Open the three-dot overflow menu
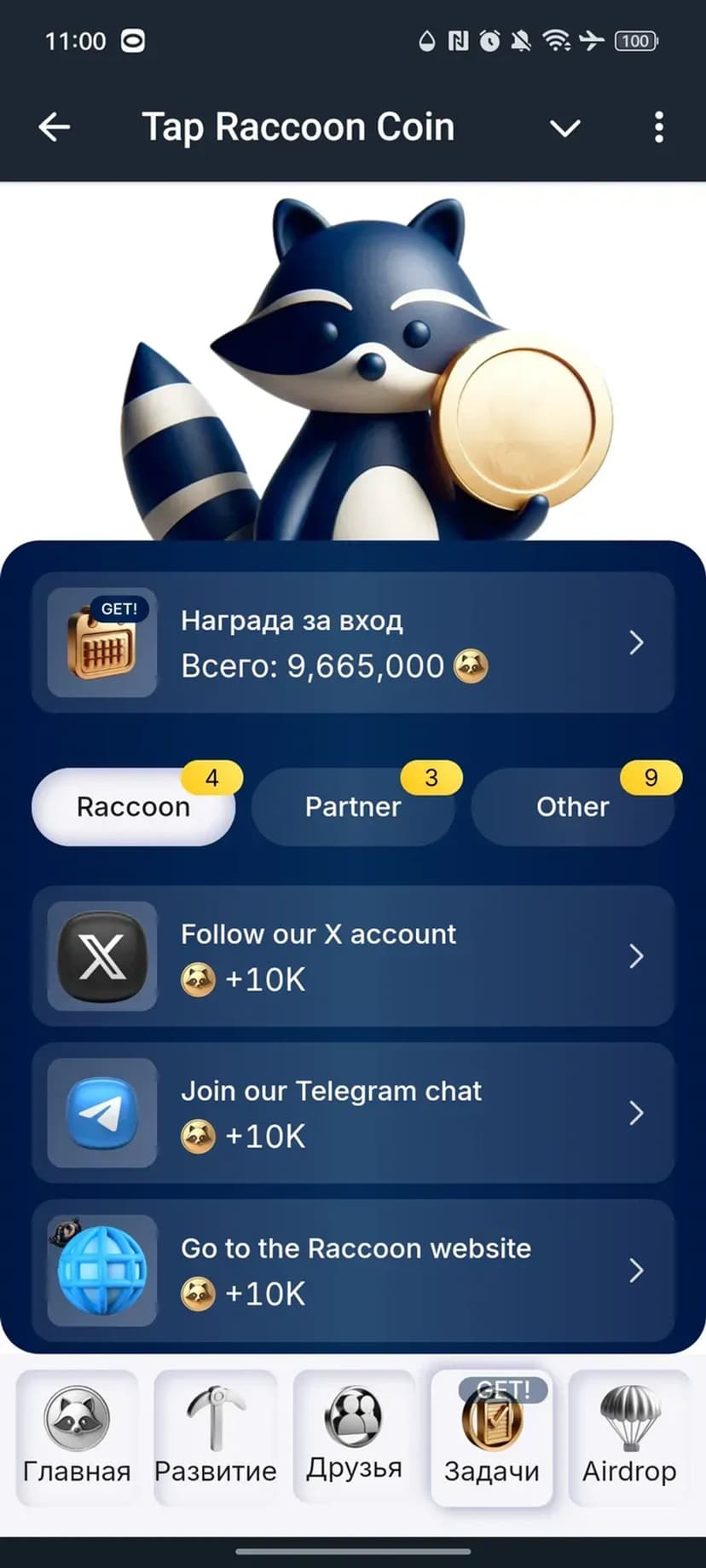The height and width of the screenshot is (1568, 706). coord(658,128)
